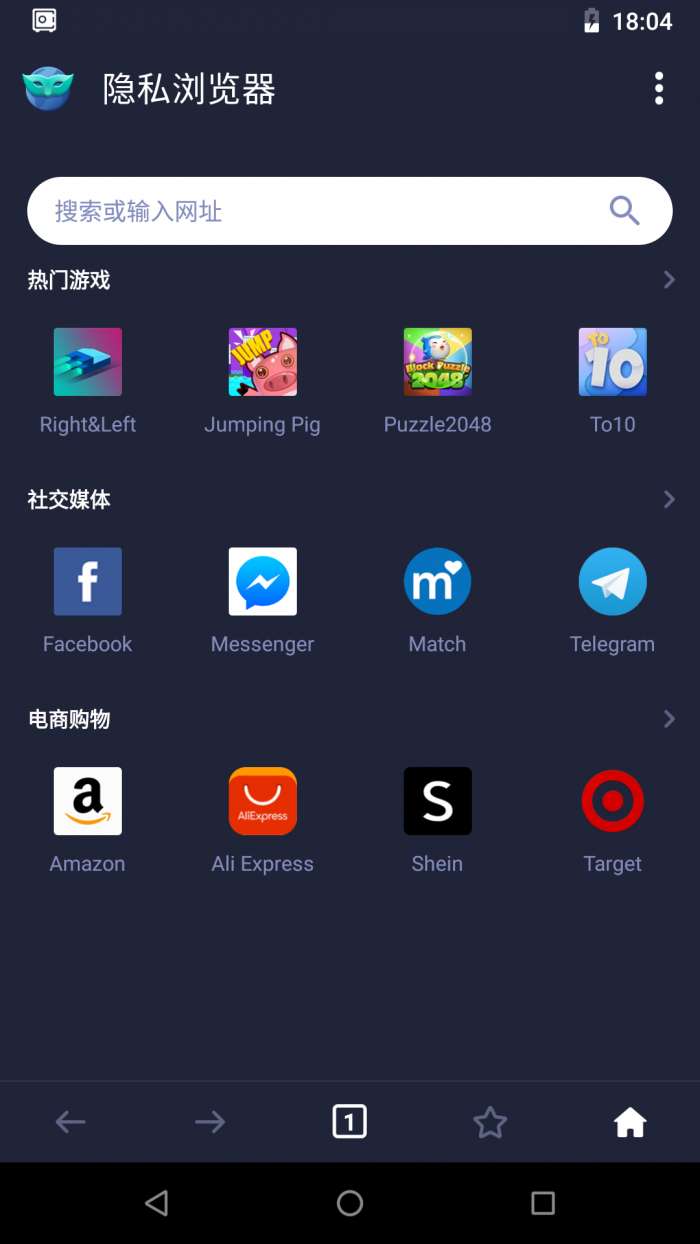Image resolution: width=700 pixels, height=1244 pixels.
Task: Expand the 社交媒体 section arrow
Action: tap(669, 499)
